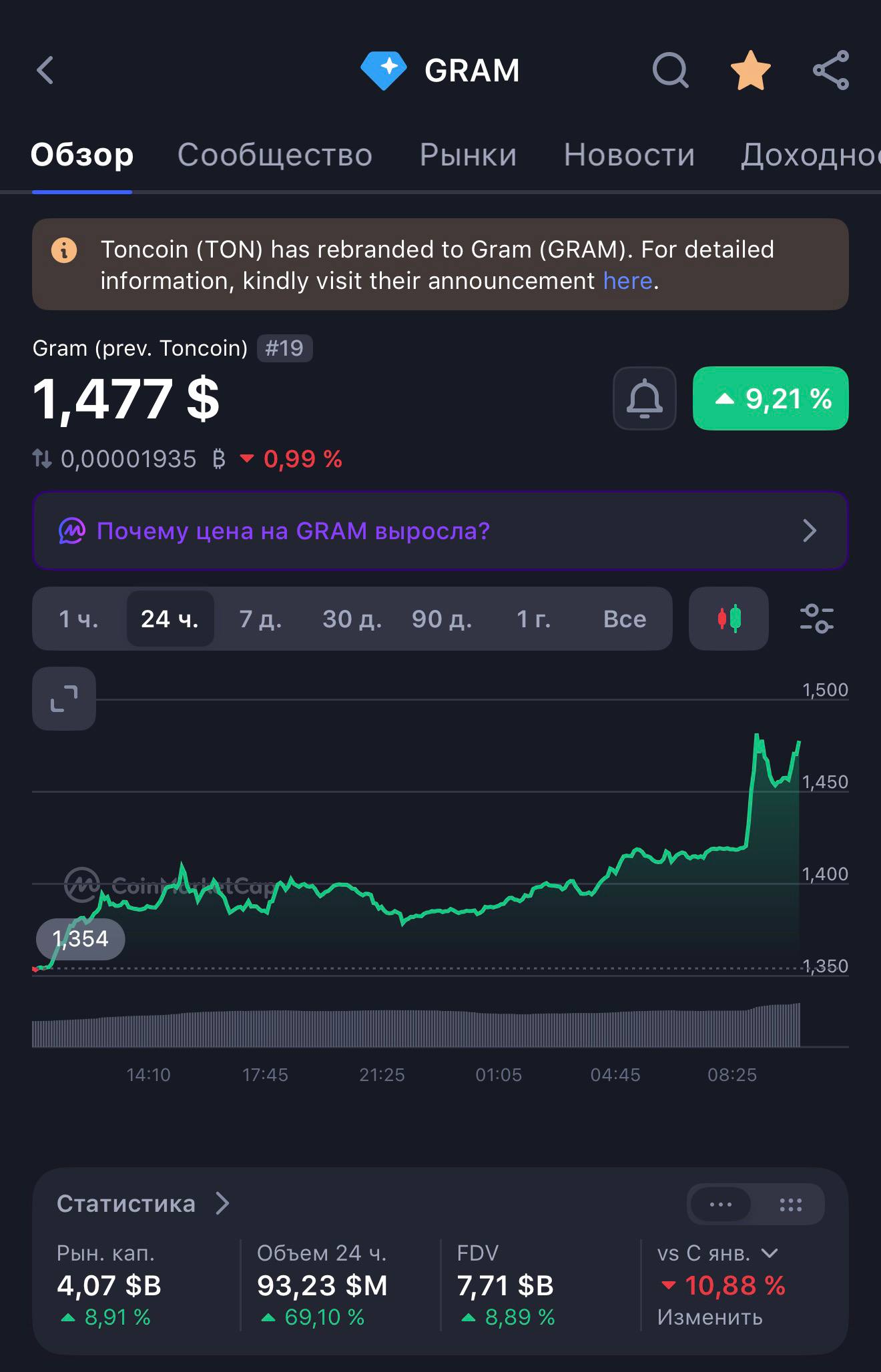Switch to the Рынки tab
This screenshot has width=881, height=1372.
(x=468, y=155)
